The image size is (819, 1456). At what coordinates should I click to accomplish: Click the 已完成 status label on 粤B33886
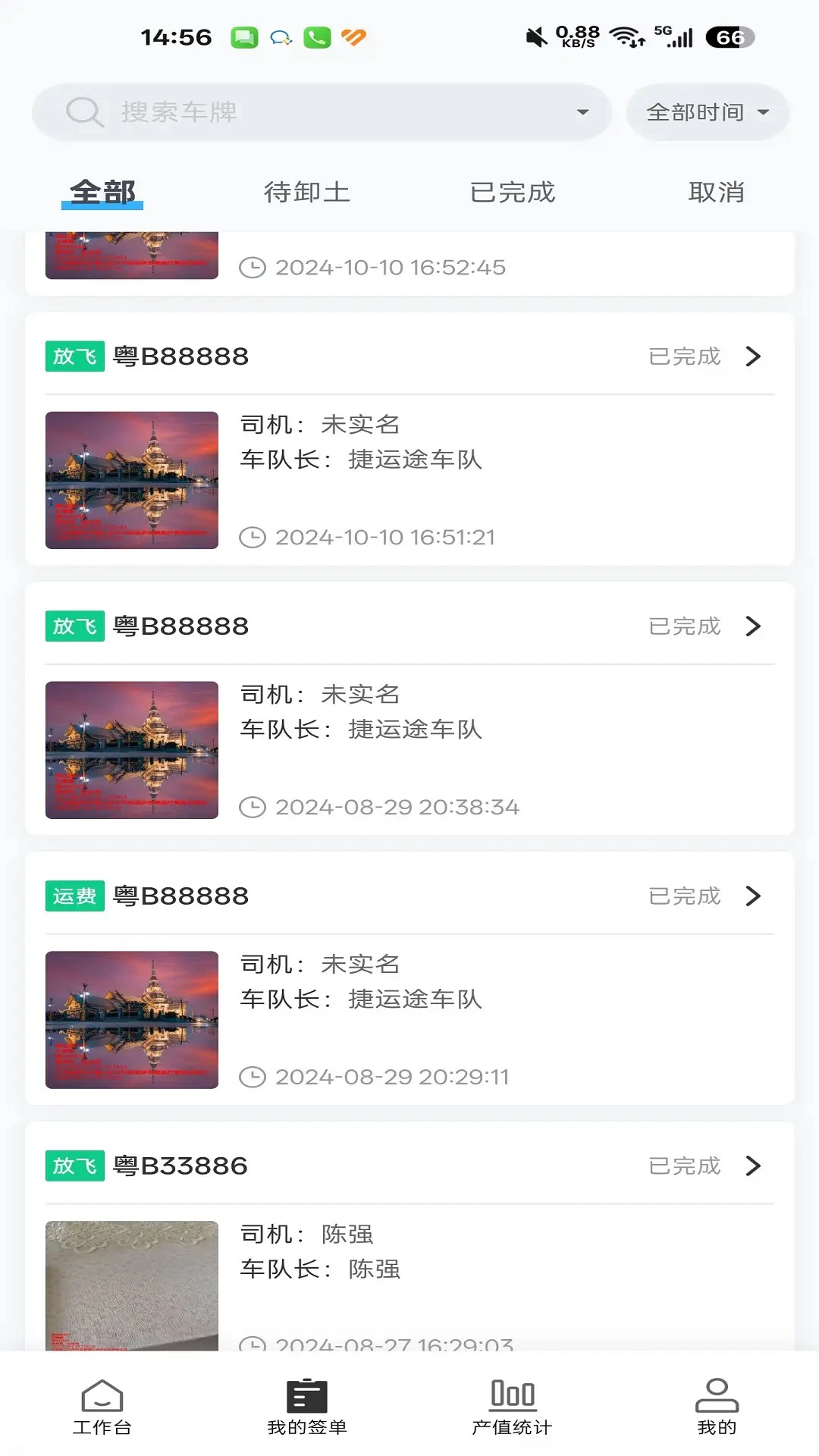click(x=685, y=1166)
